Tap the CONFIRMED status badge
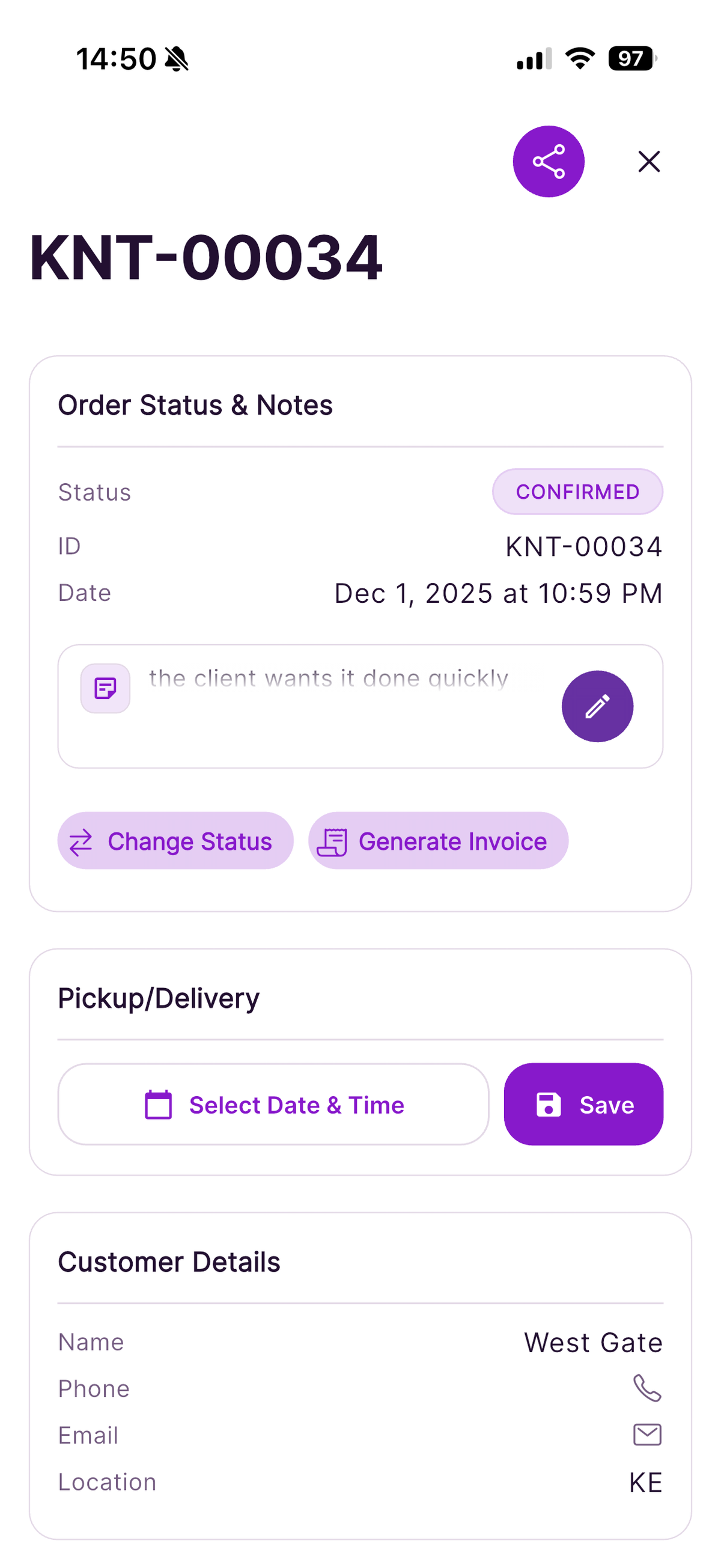Screen dimensions: 721x1568 pyautogui.click(x=577, y=491)
